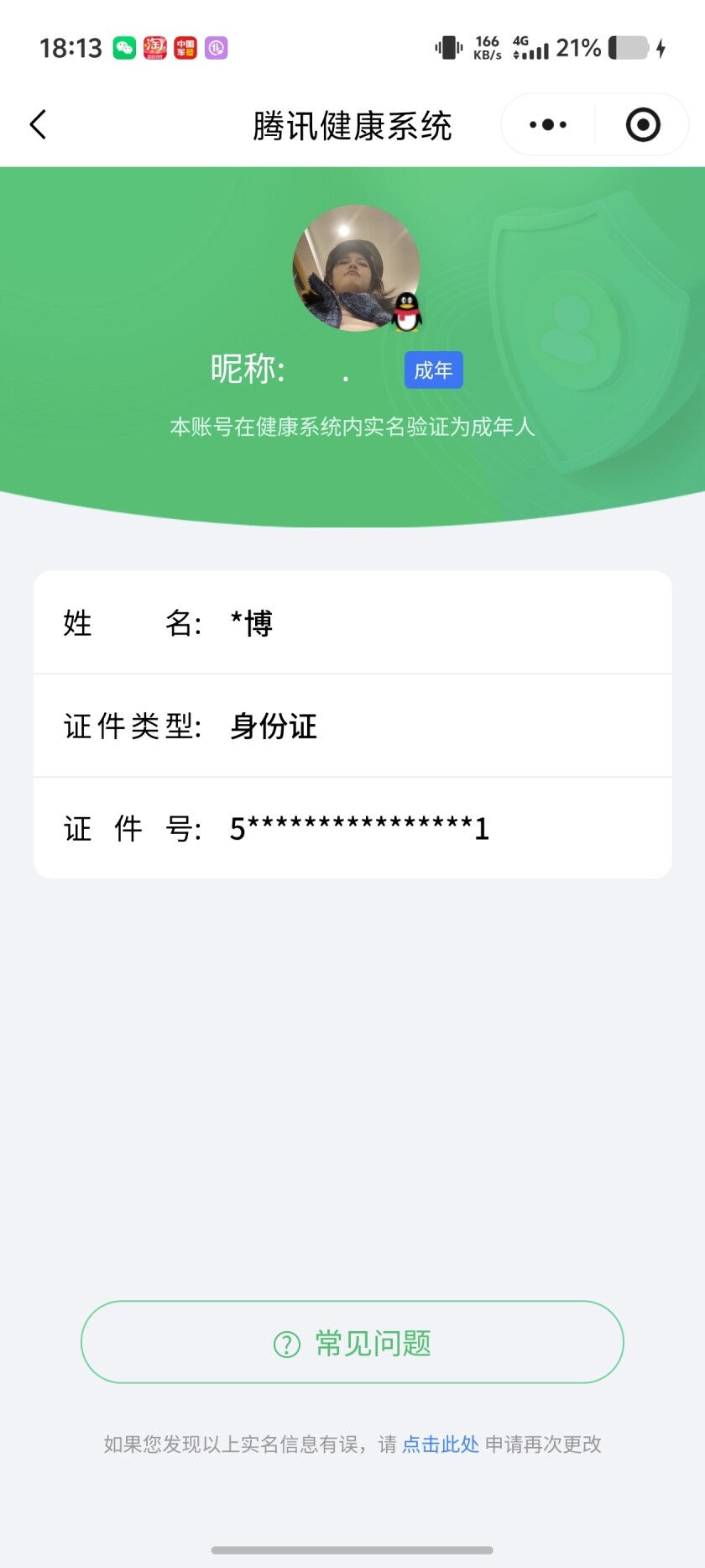Image resolution: width=705 pixels, height=1568 pixels.
Task: Tap the 中国军号 icon in the status bar
Action: click(x=185, y=48)
